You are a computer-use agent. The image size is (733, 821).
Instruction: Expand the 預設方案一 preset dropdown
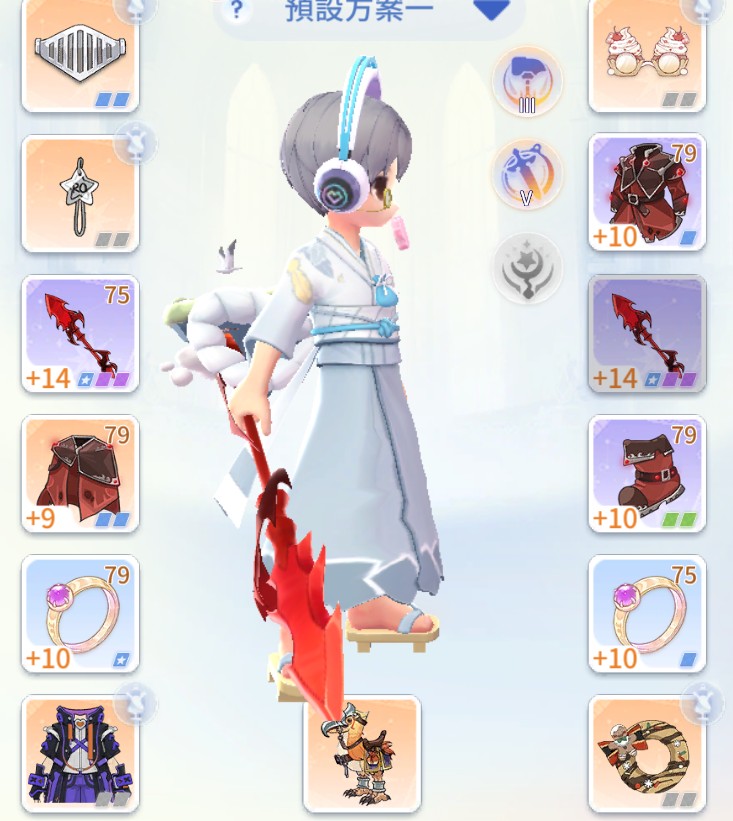tap(491, 11)
